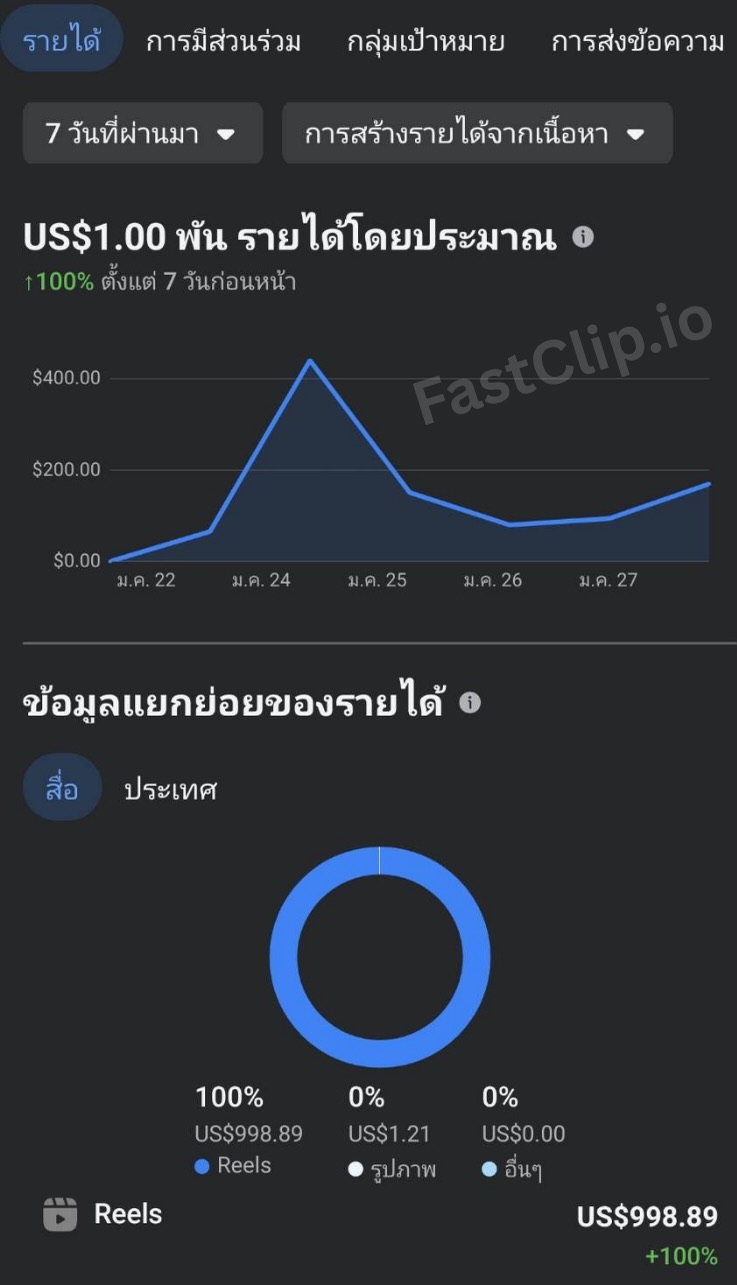The image size is (737, 1285).
Task: Open the การสร้างรายได้จากเนื้อหา dropdown
Action: (x=477, y=132)
